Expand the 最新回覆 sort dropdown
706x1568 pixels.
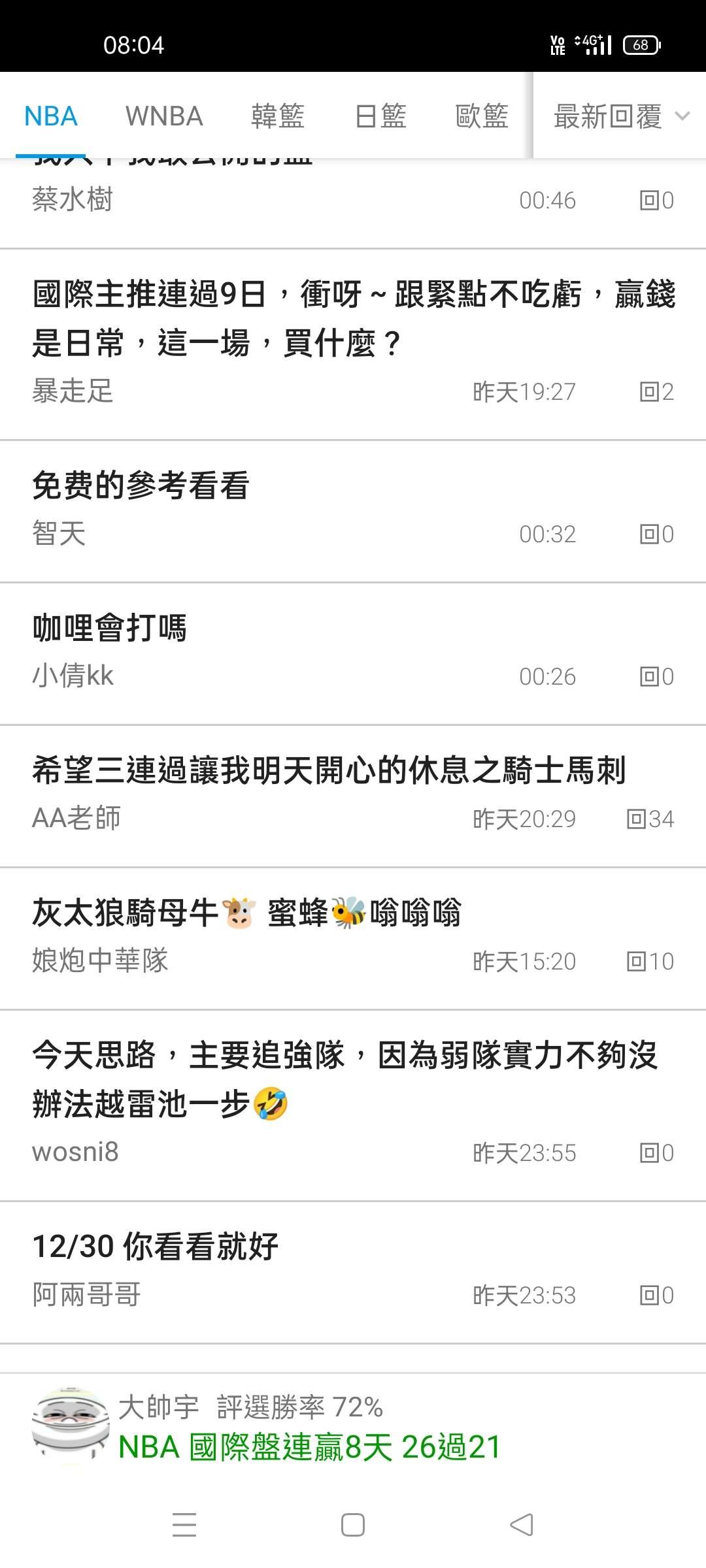coord(620,116)
